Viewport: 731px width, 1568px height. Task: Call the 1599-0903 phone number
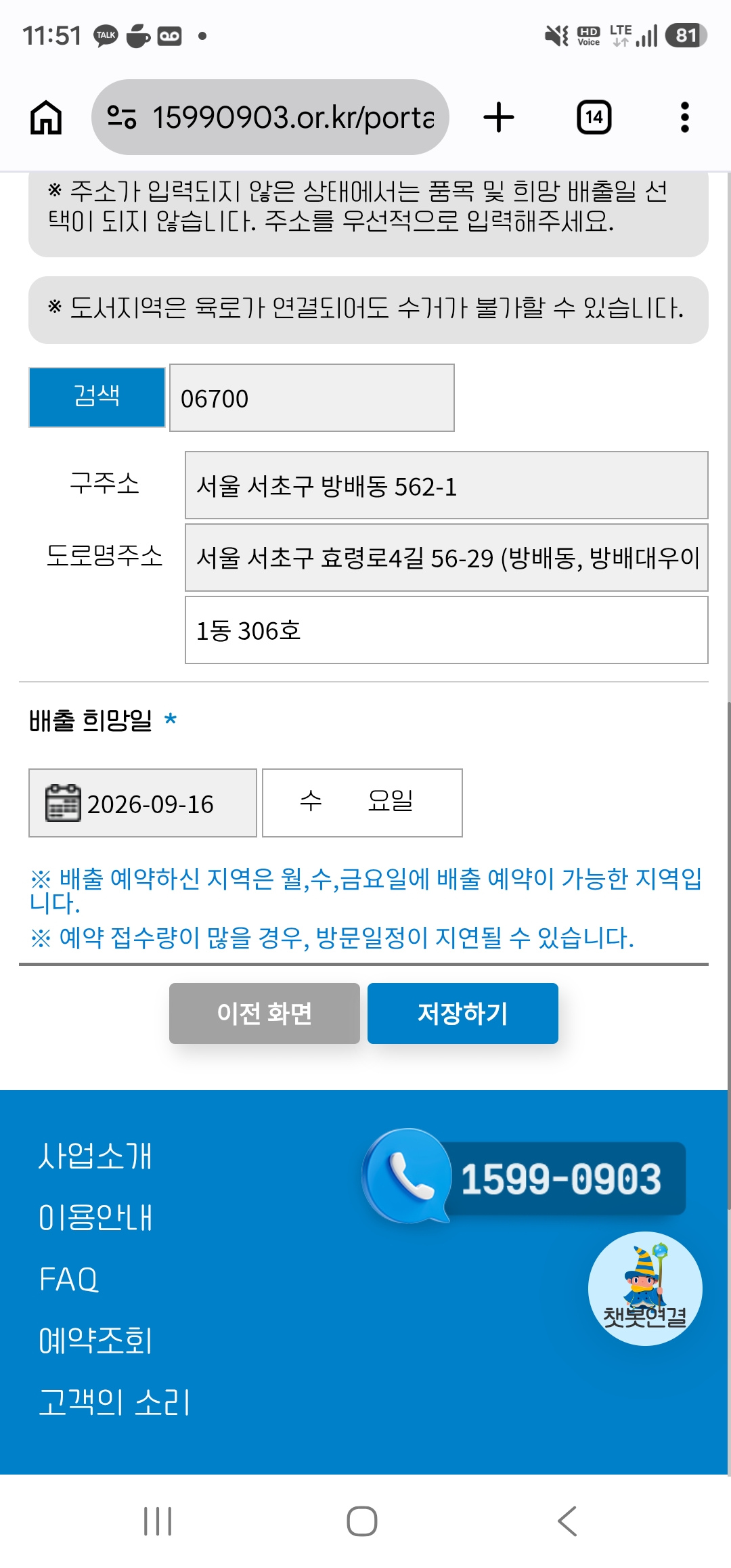[525, 1177]
